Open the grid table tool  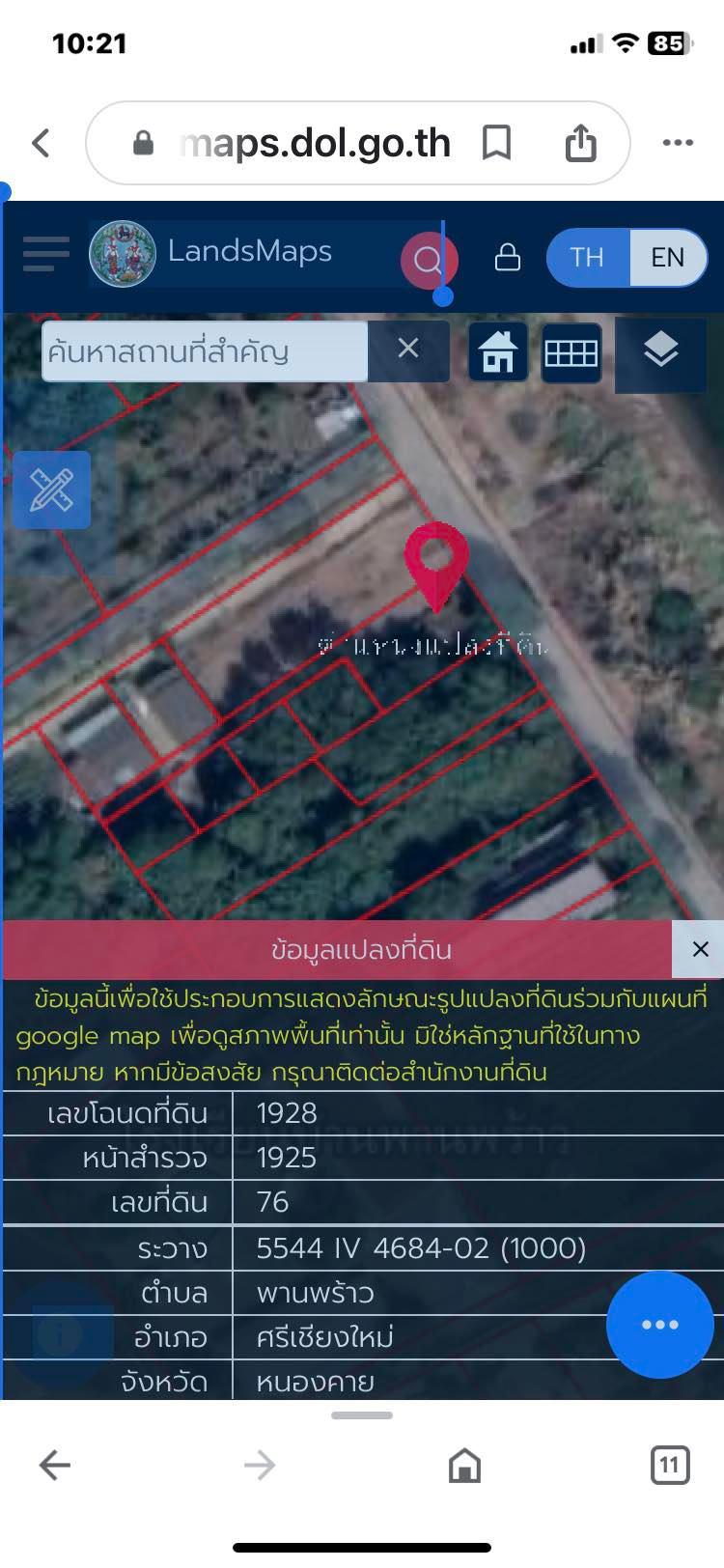pyautogui.click(x=571, y=352)
